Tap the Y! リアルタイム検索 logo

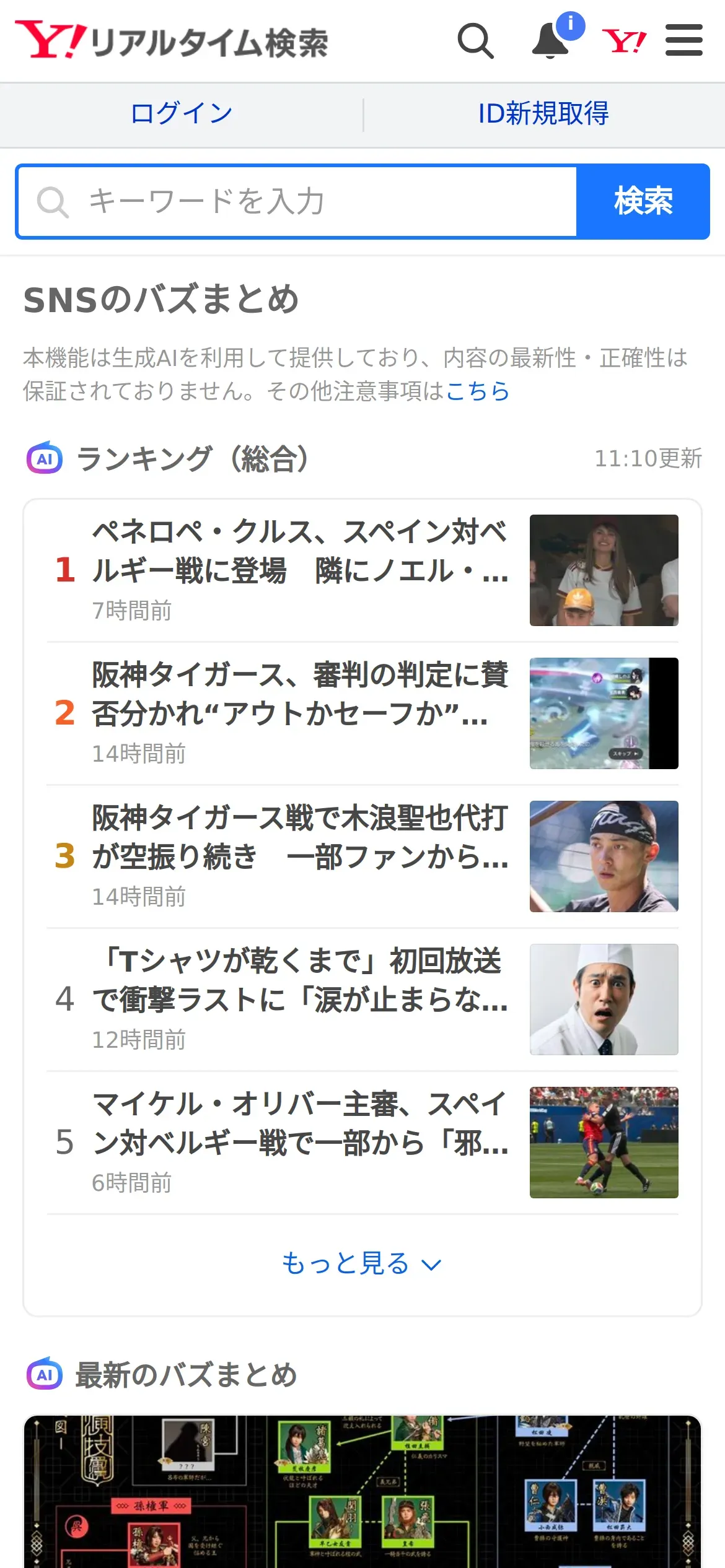[172, 40]
